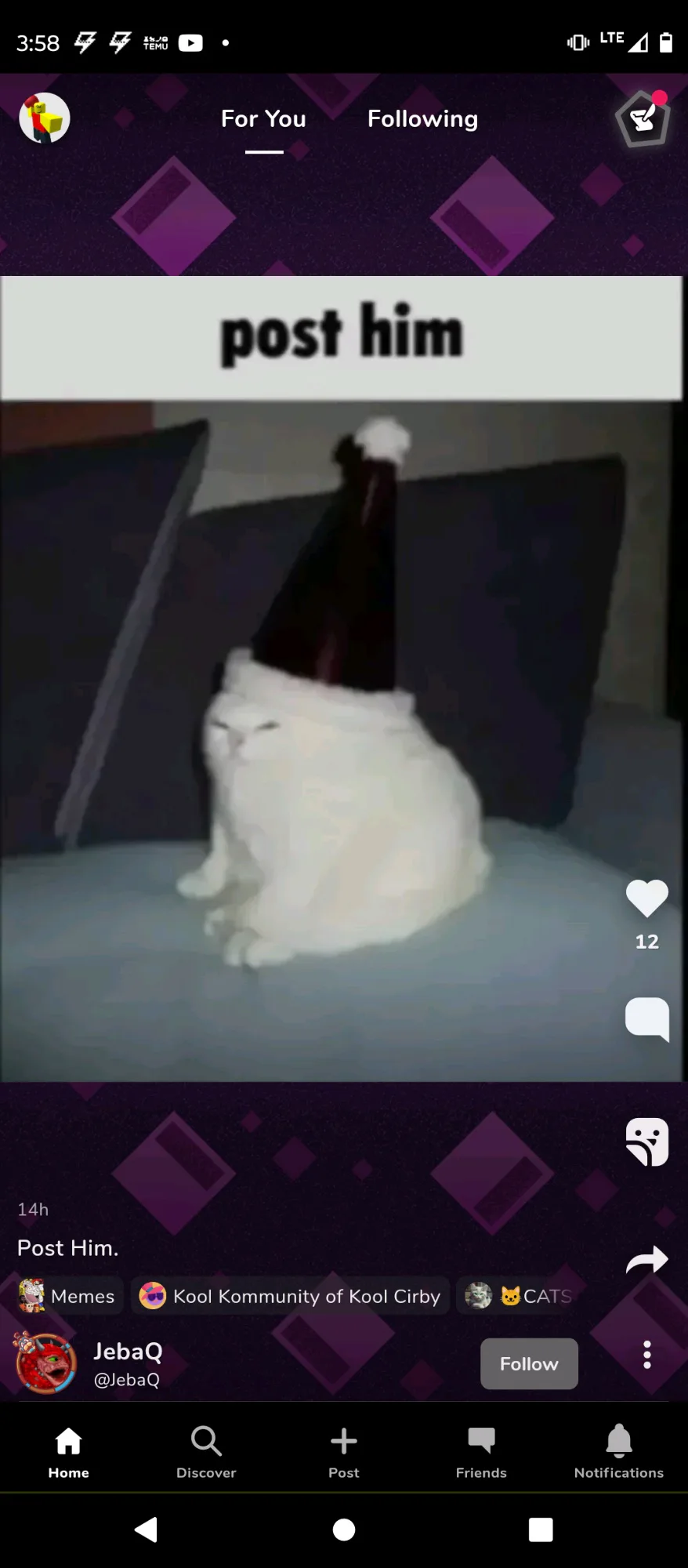Screen dimensions: 688x1568
Task: Select the For You tab
Action: 263,119
